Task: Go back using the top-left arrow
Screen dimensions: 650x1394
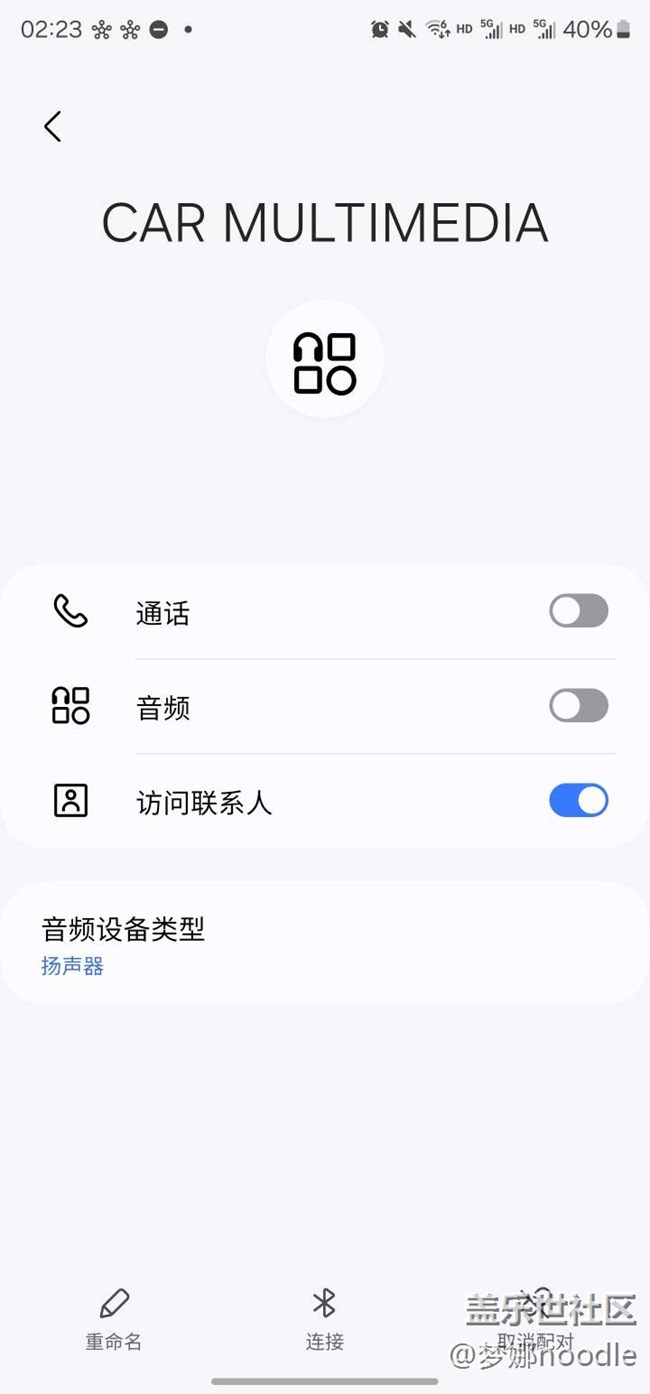Action: pyautogui.click(x=53, y=126)
